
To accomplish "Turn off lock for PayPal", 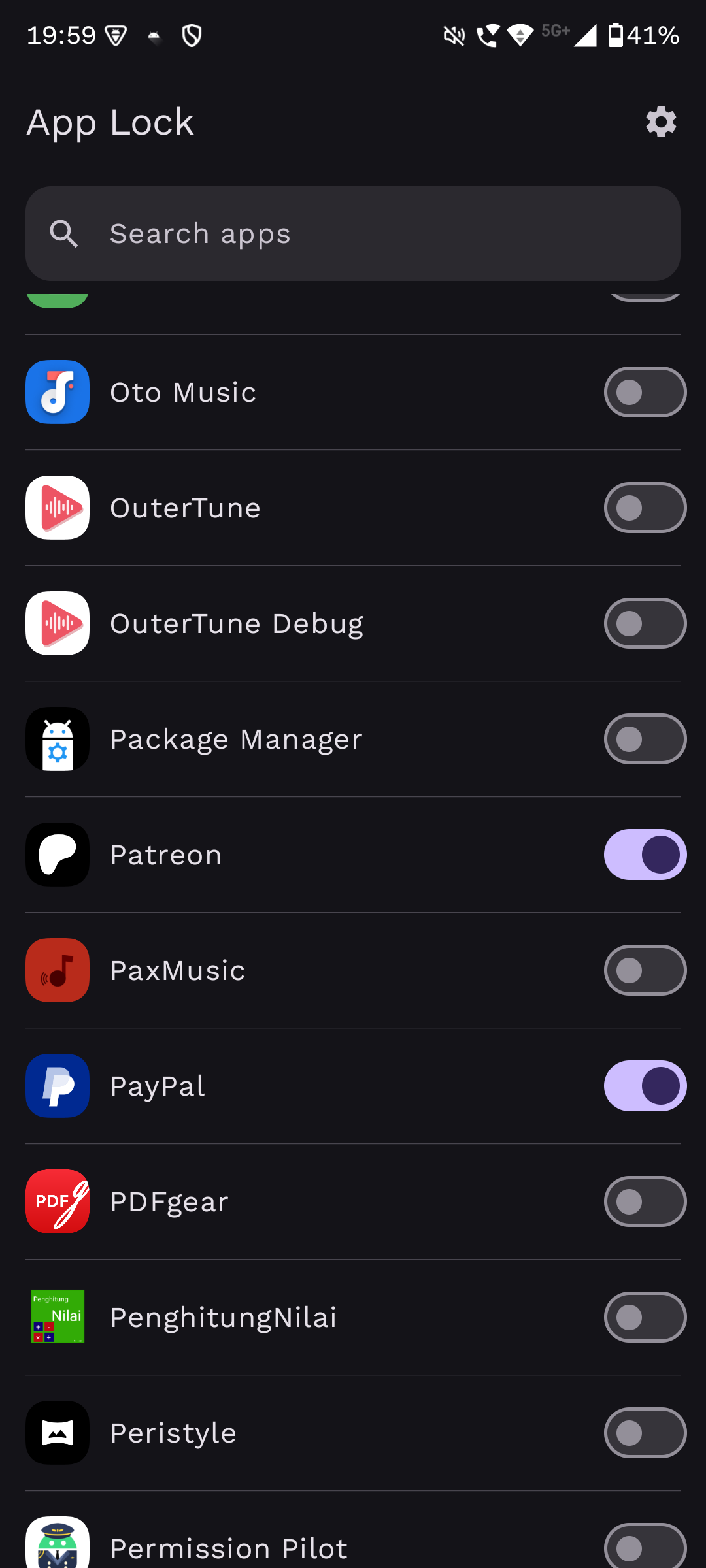I will [645, 1086].
